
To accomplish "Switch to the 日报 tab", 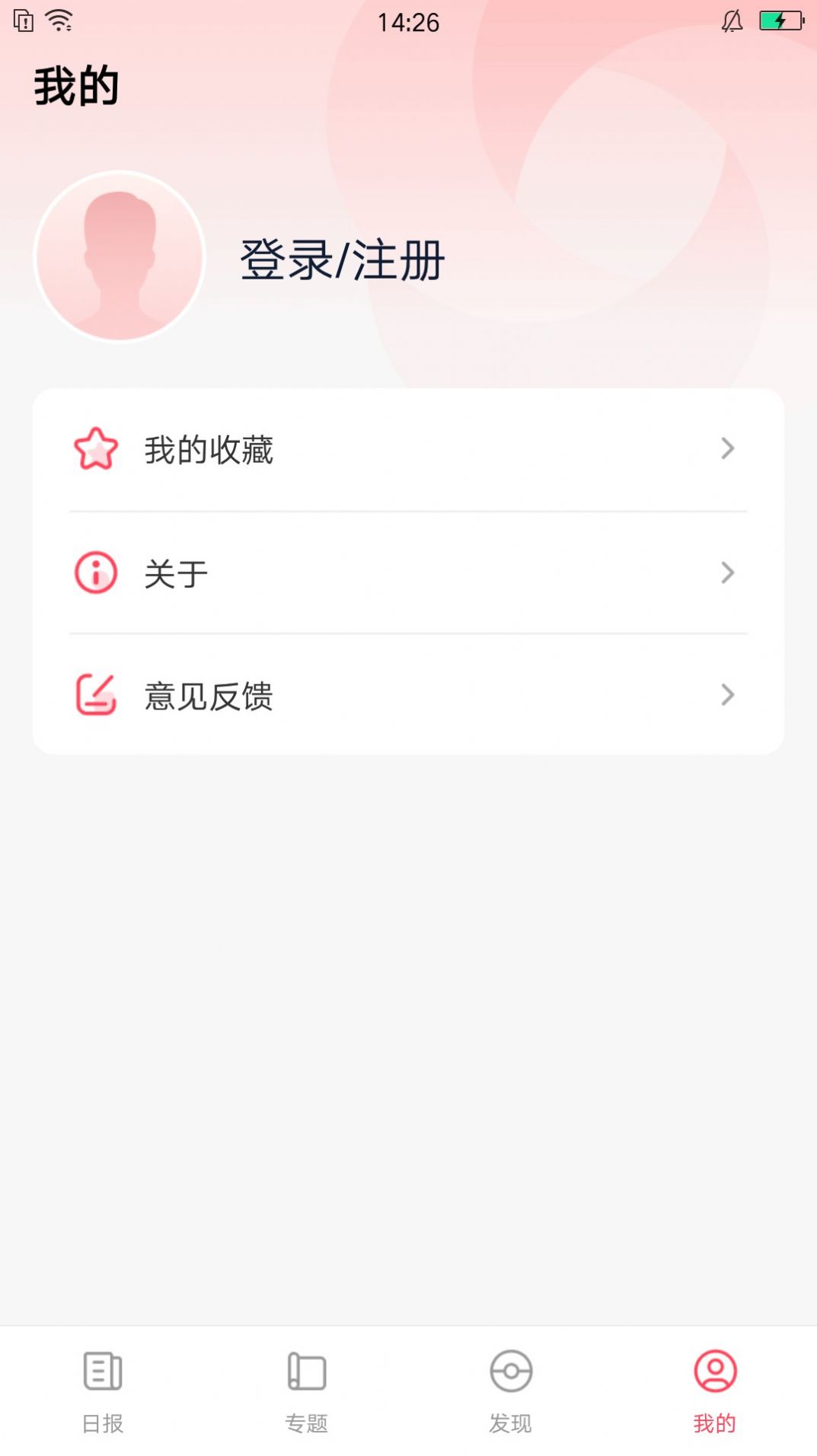I will tap(103, 1391).
